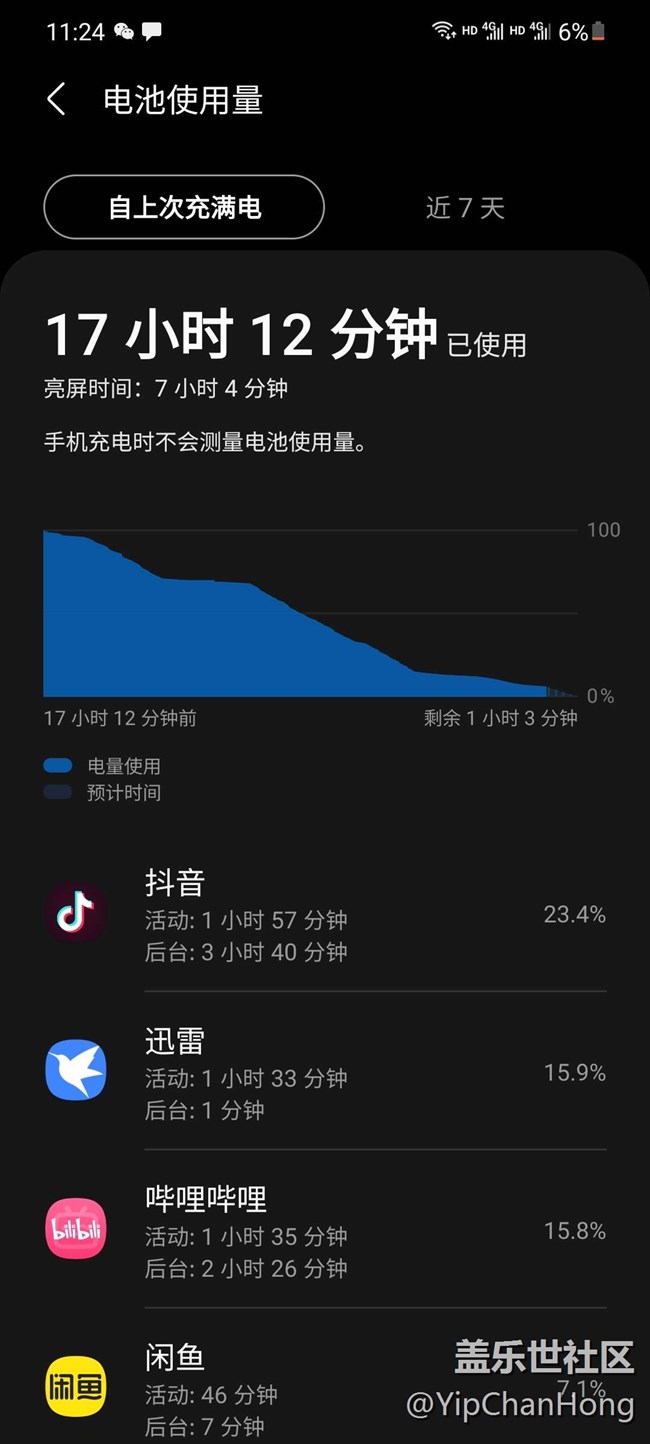Open battery usage details for 迅雷
This screenshot has width=650, height=1444.
tap(325, 1072)
